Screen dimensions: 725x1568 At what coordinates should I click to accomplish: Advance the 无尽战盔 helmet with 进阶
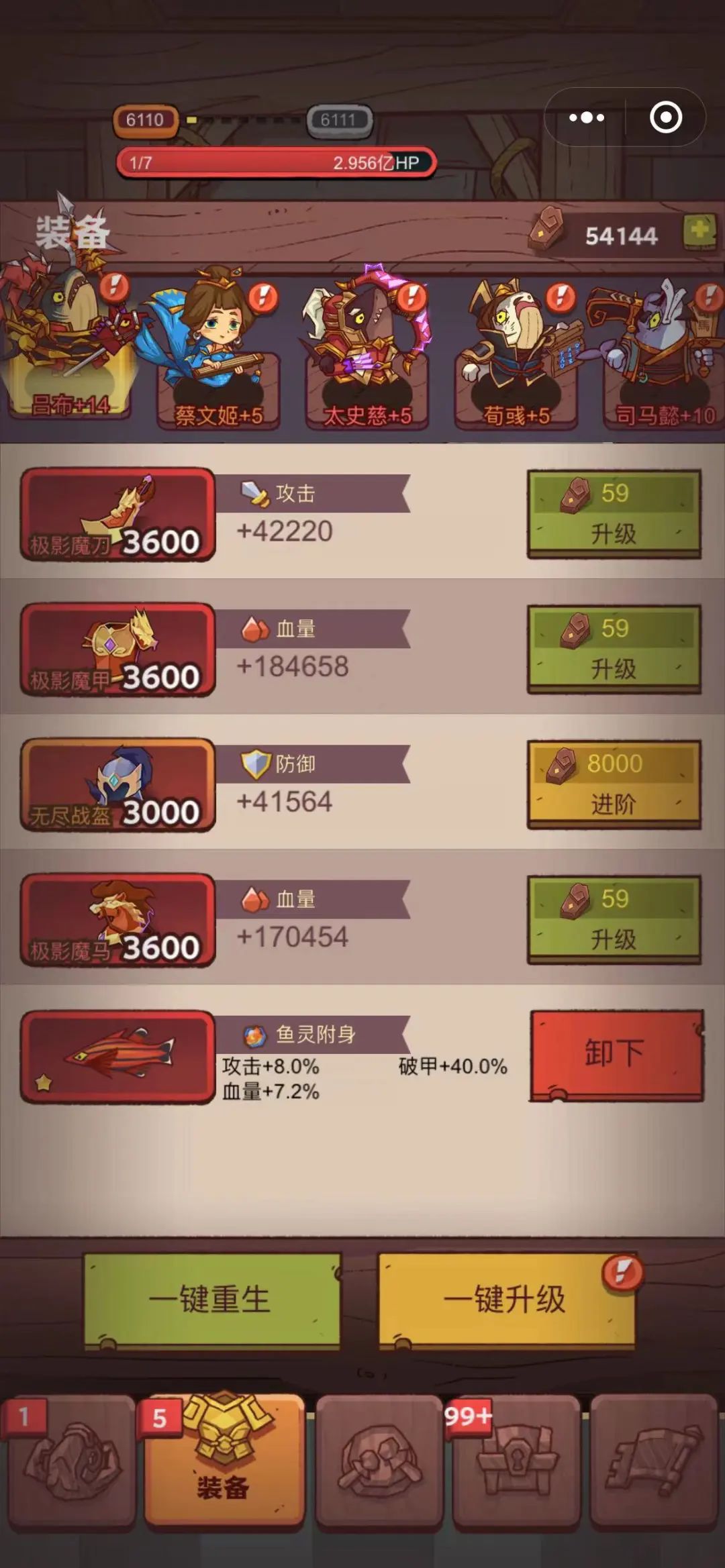[614, 784]
